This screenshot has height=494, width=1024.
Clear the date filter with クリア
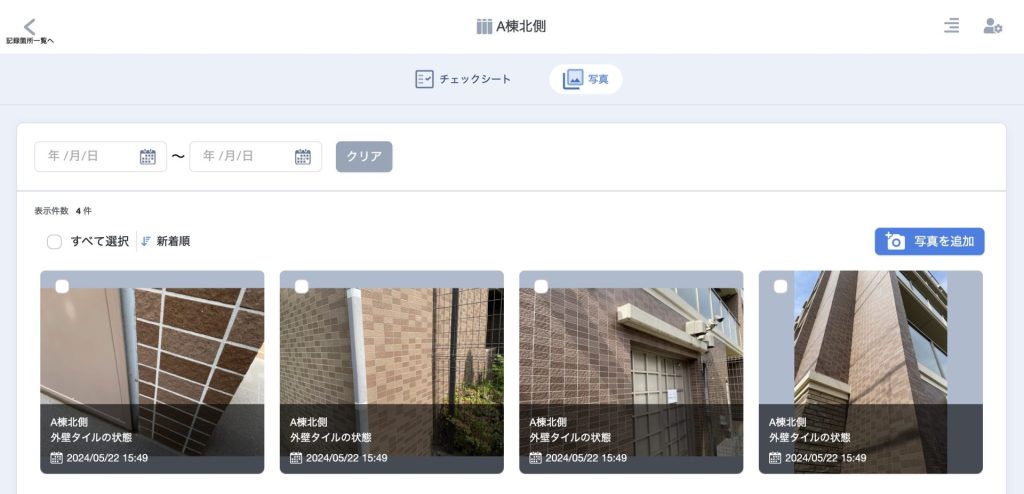pos(363,156)
